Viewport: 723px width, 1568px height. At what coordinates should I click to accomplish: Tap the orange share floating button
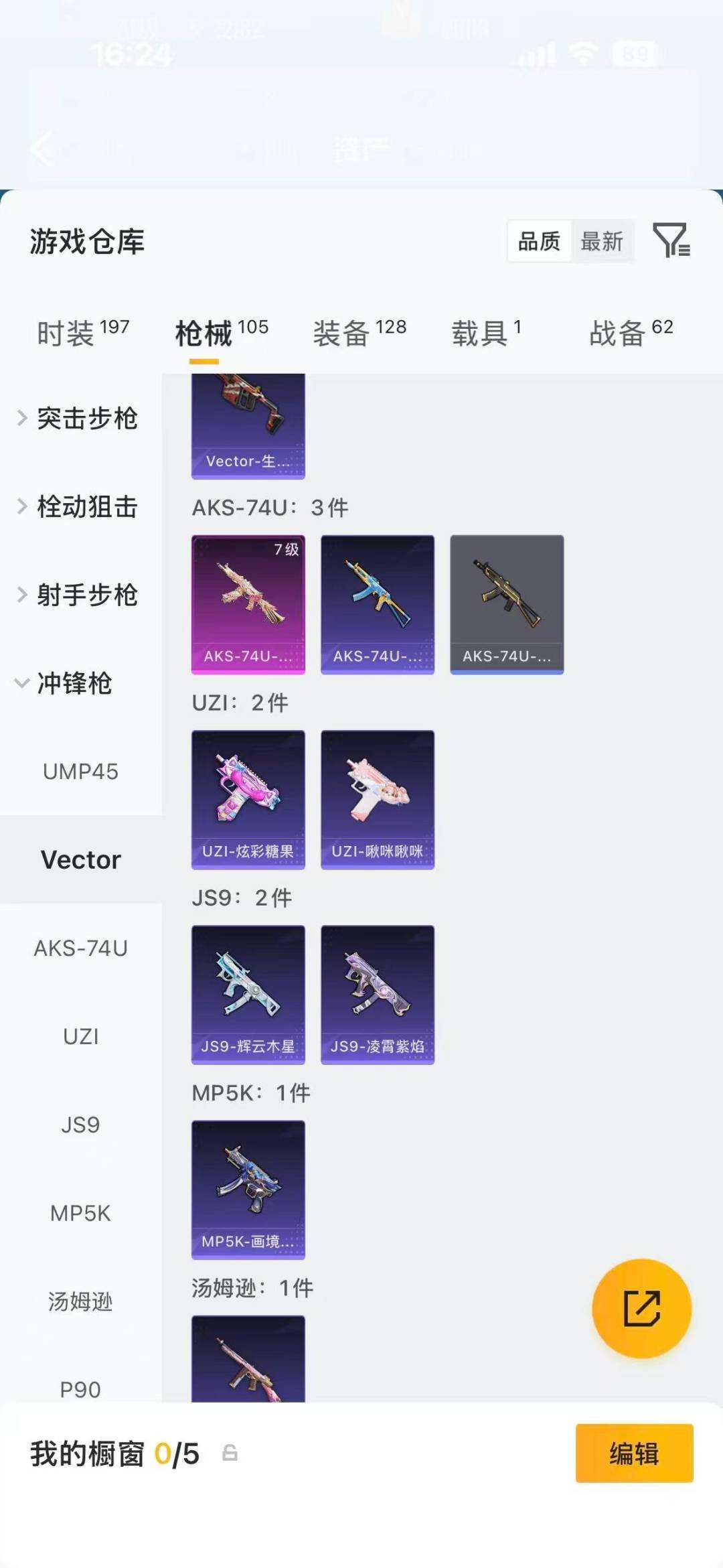coord(641,1309)
